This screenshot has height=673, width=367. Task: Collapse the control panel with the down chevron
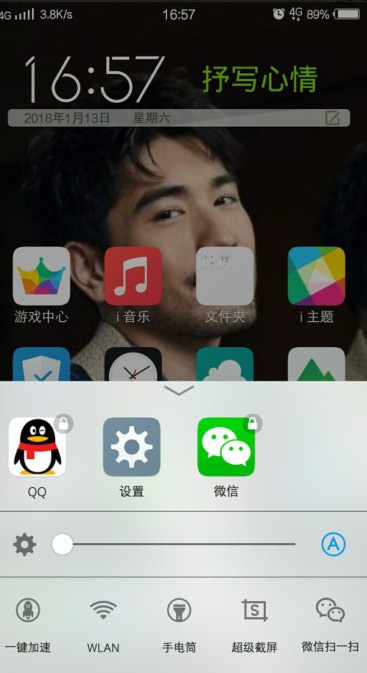(x=179, y=390)
